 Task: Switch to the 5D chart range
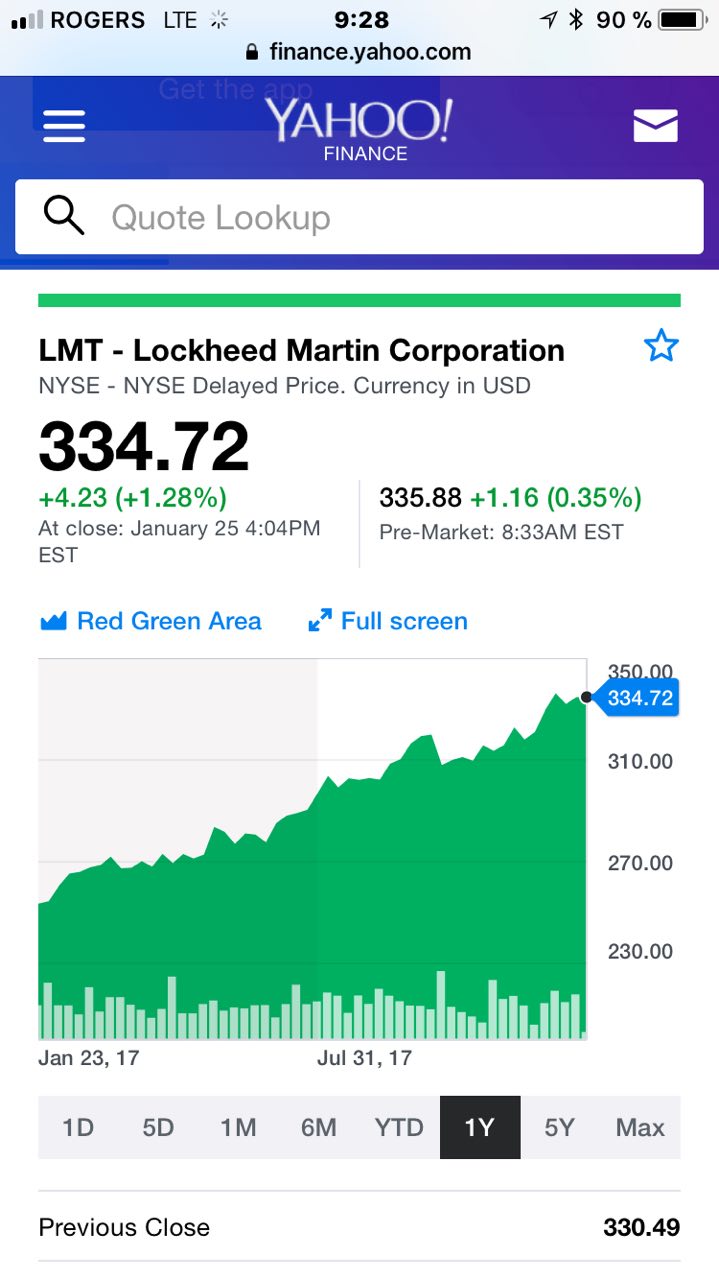158,1128
